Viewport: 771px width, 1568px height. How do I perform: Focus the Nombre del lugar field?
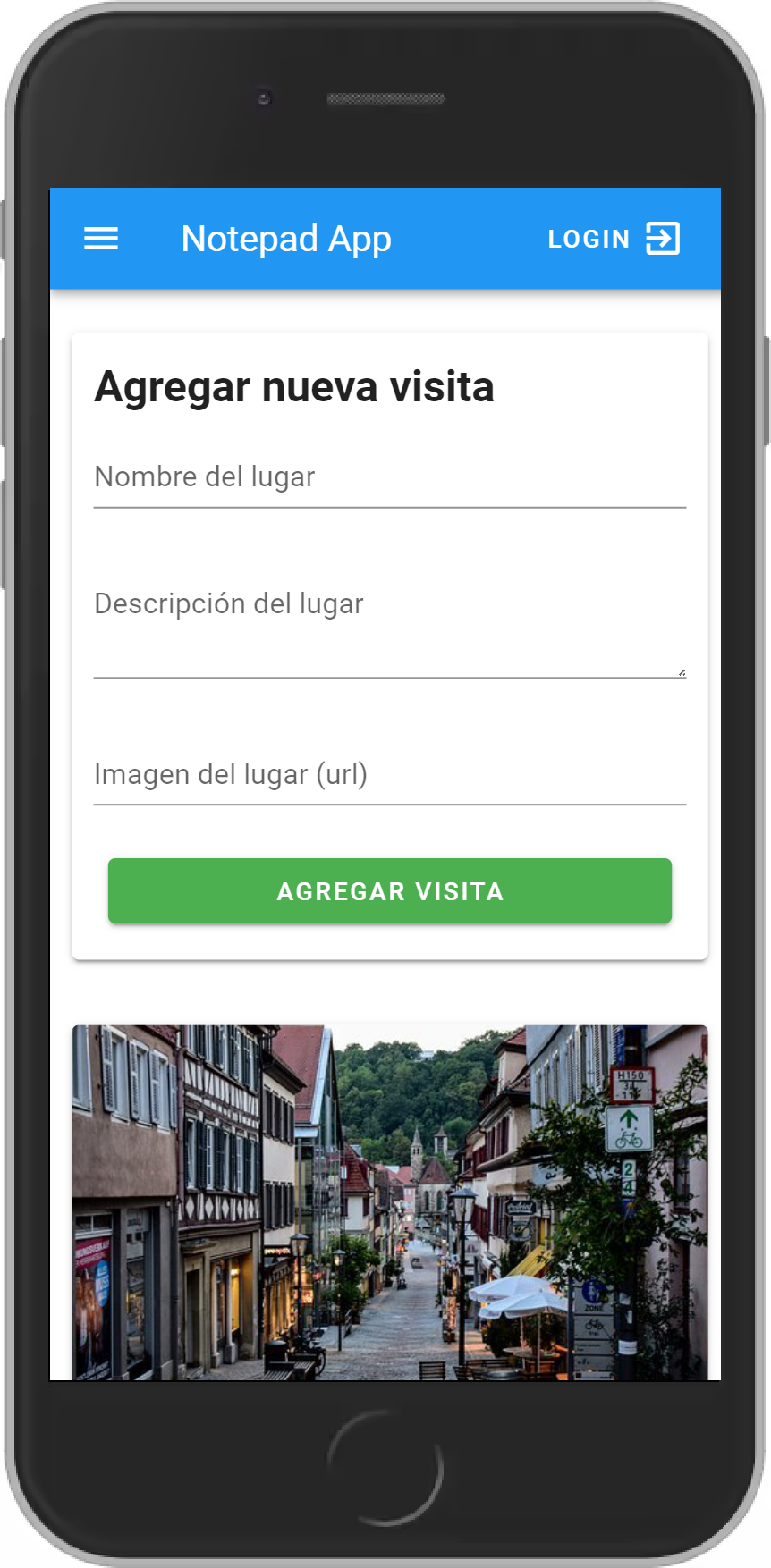(x=390, y=478)
